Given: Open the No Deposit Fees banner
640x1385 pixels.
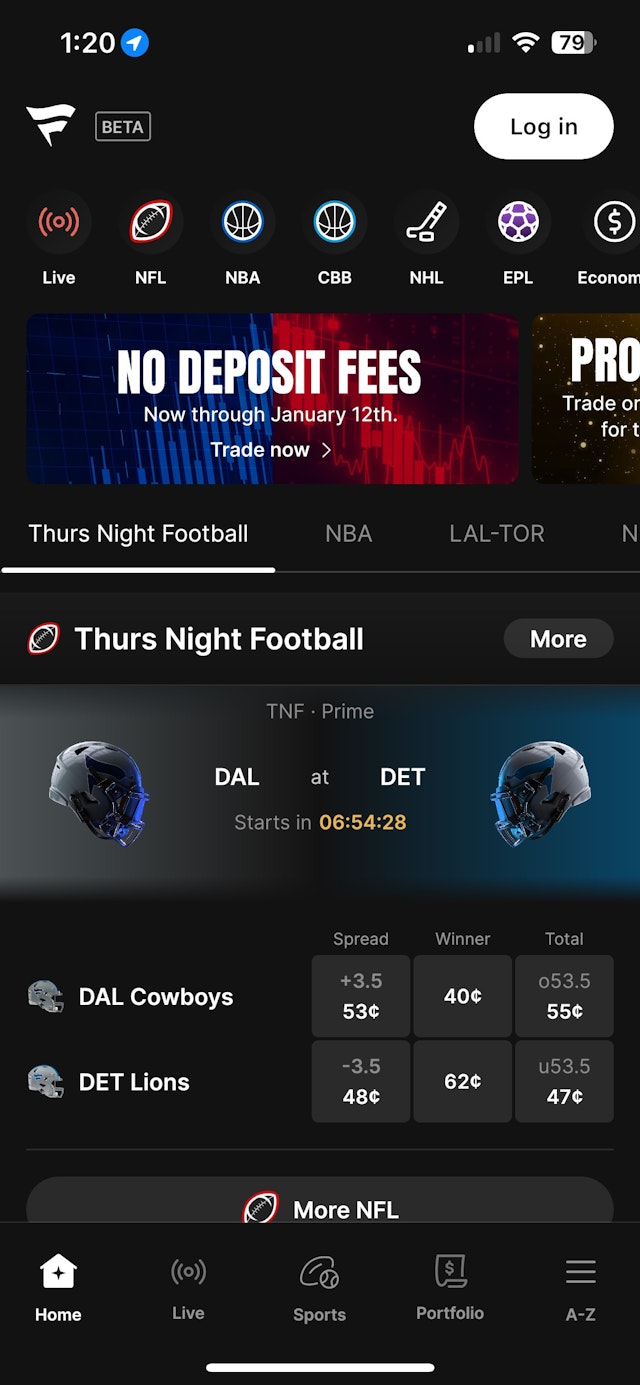Looking at the screenshot, I should 272,399.
